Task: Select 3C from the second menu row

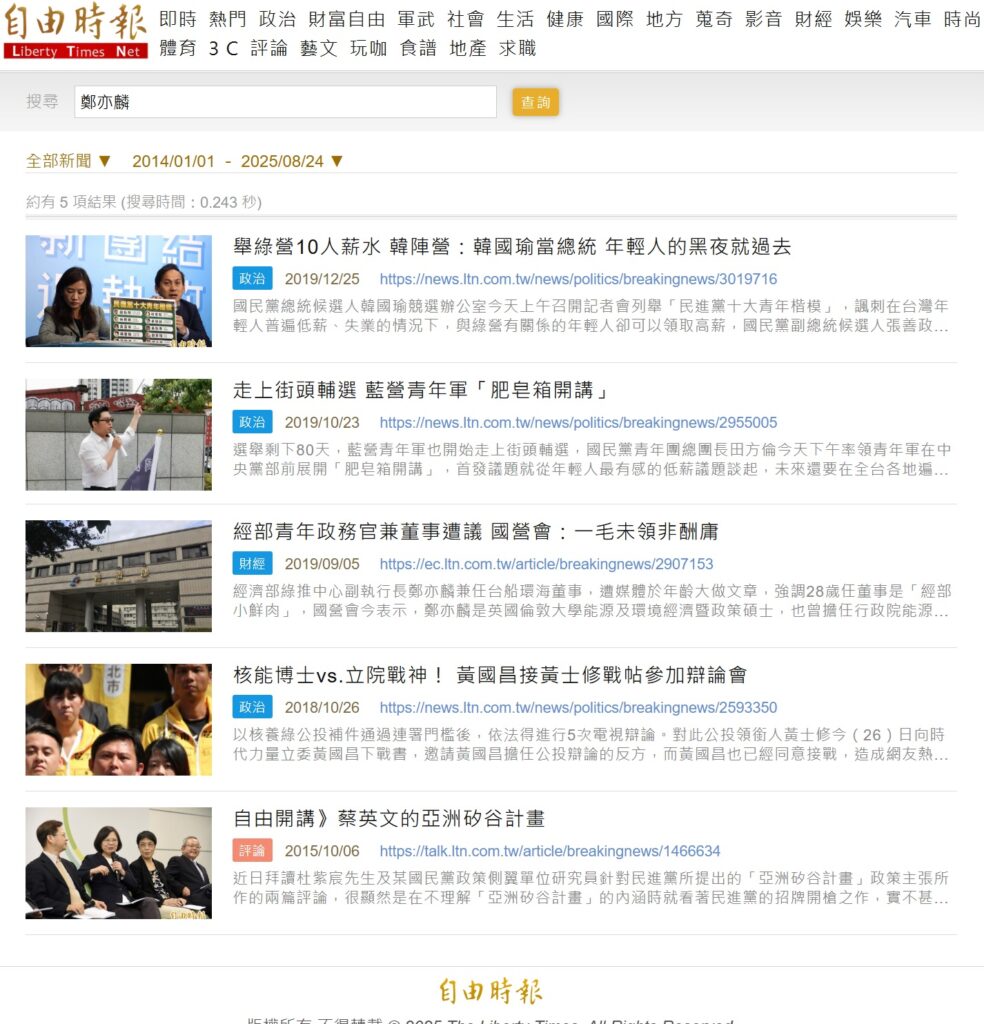Action: [220, 47]
